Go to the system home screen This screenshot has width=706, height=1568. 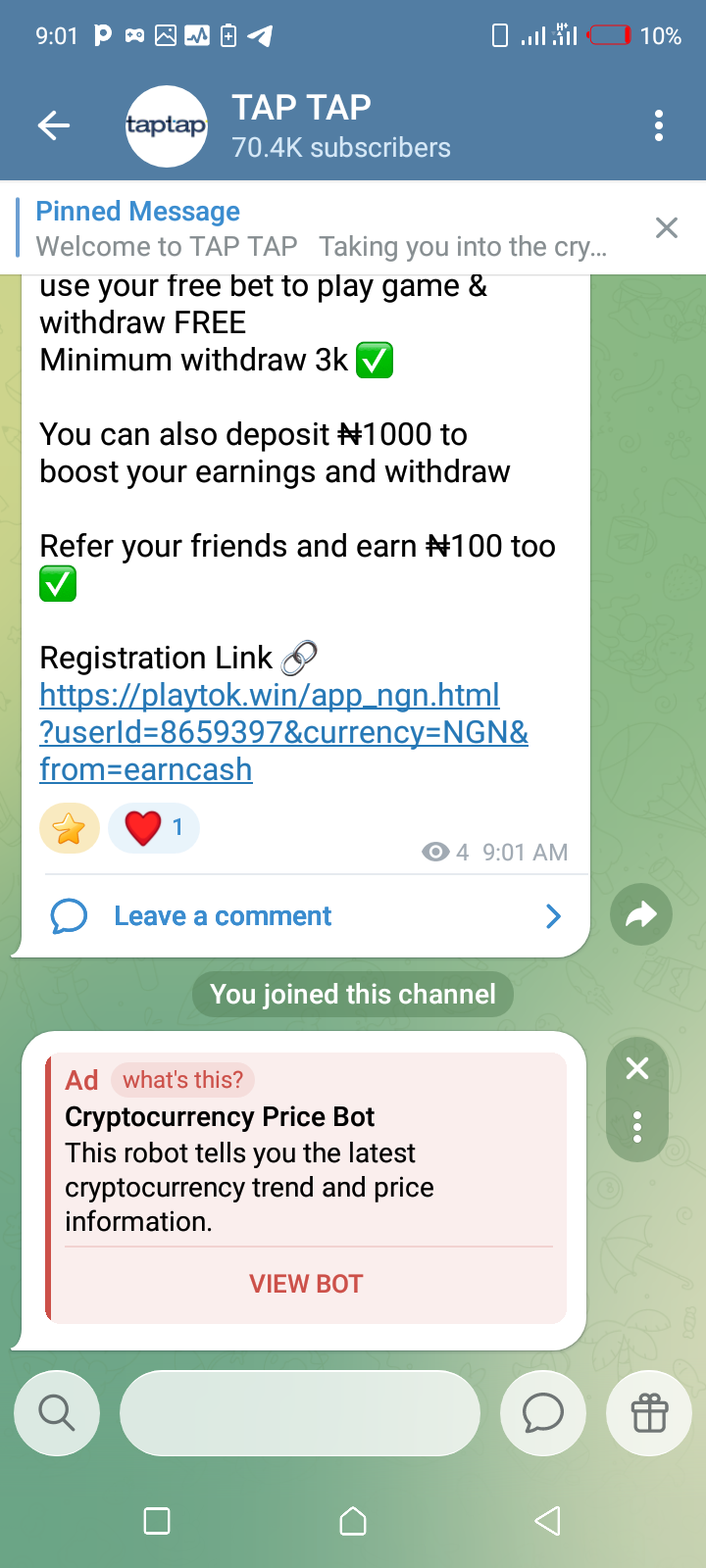click(353, 1521)
